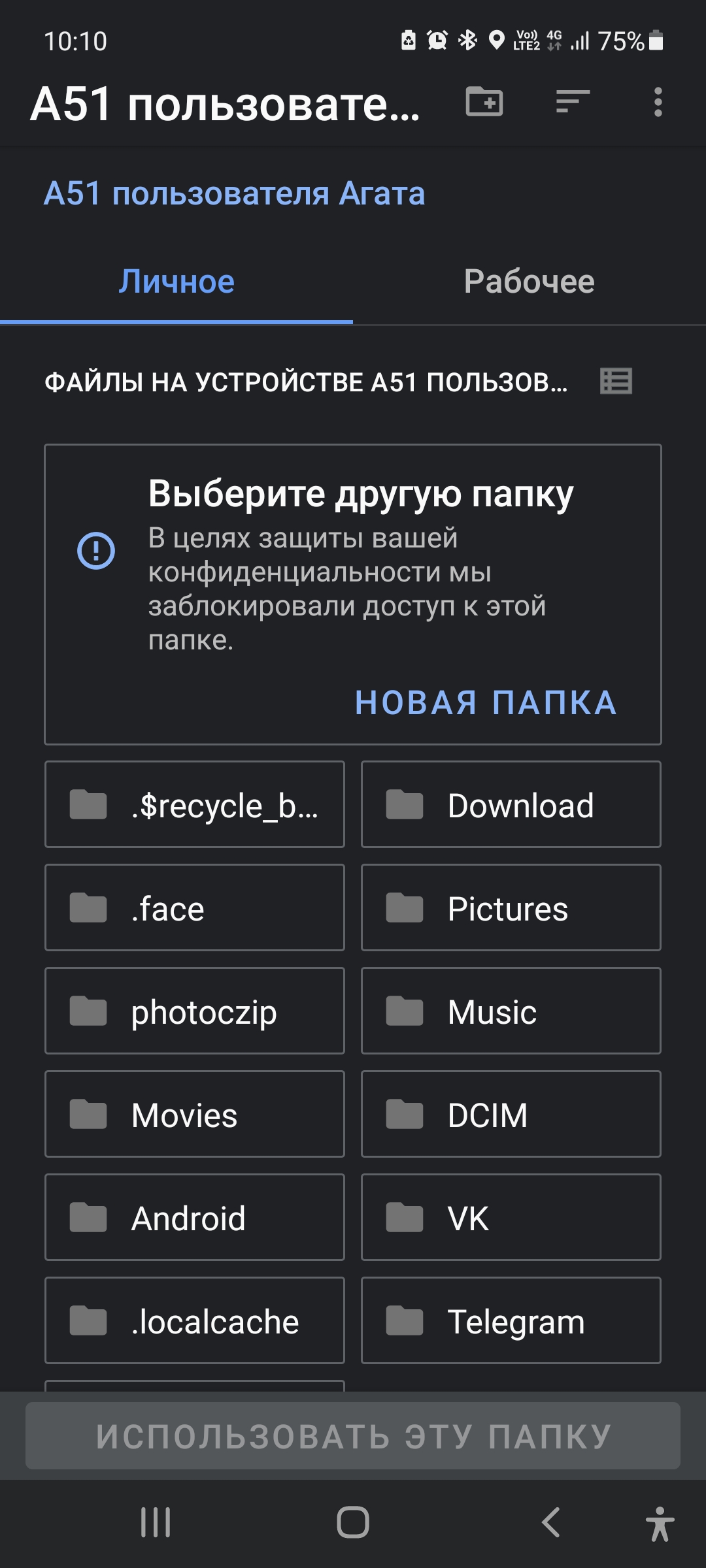Open the three-dot overflow menu
Screen dimensions: 706x1568
tap(658, 102)
